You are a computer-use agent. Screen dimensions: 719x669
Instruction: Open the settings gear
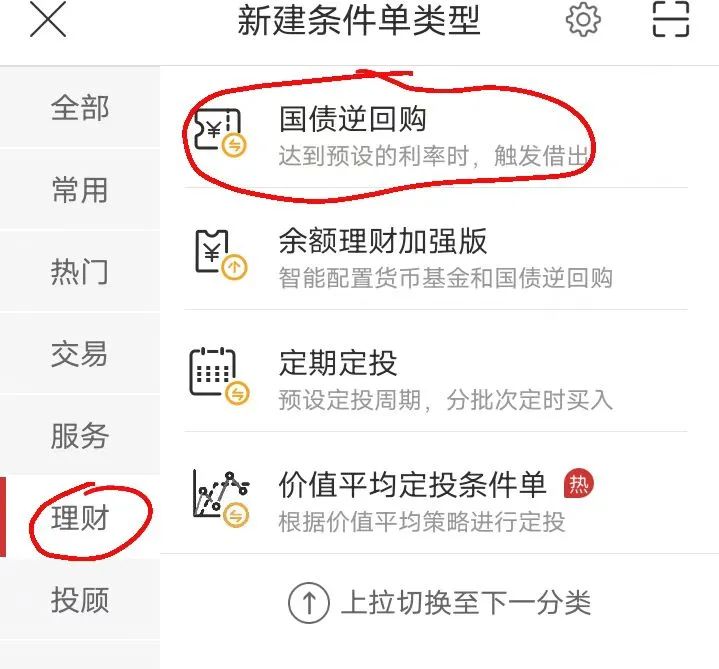coord(582,21)
